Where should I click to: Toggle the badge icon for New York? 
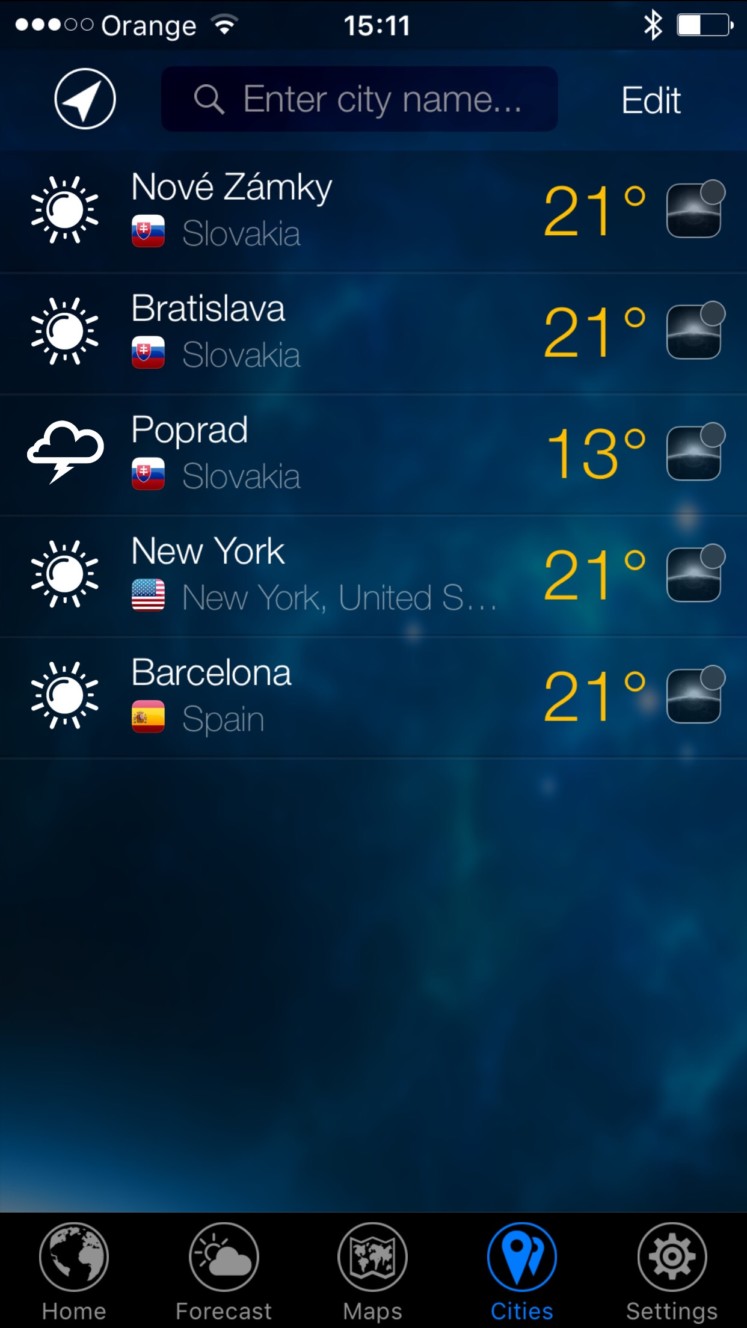695,573
